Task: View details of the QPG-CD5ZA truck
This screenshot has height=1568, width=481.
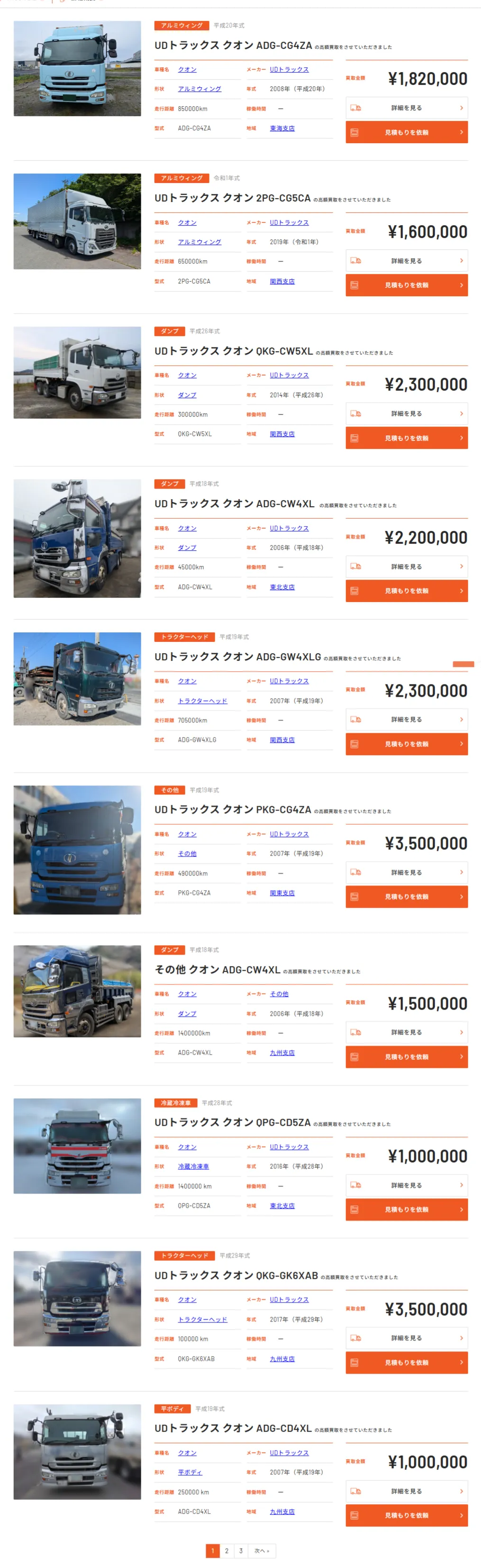Action: tap(406, 1185)
